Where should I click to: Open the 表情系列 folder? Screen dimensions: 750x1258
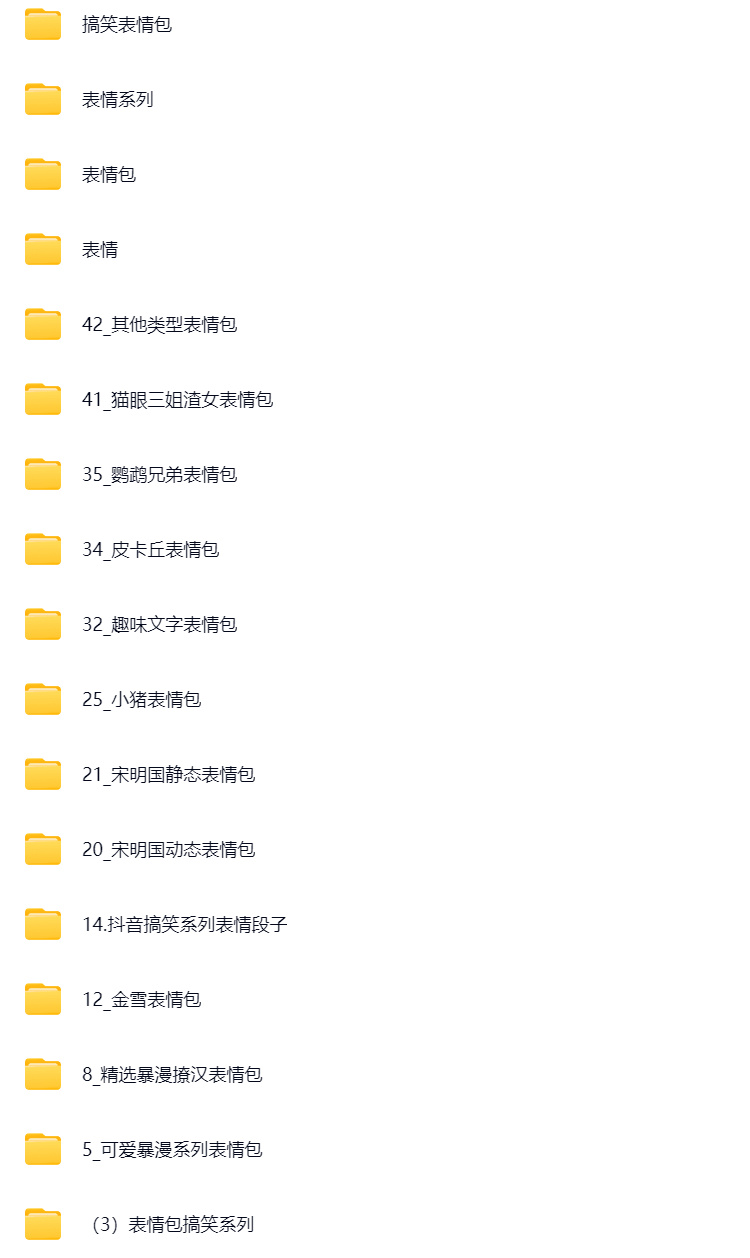[x=117, y=99]
